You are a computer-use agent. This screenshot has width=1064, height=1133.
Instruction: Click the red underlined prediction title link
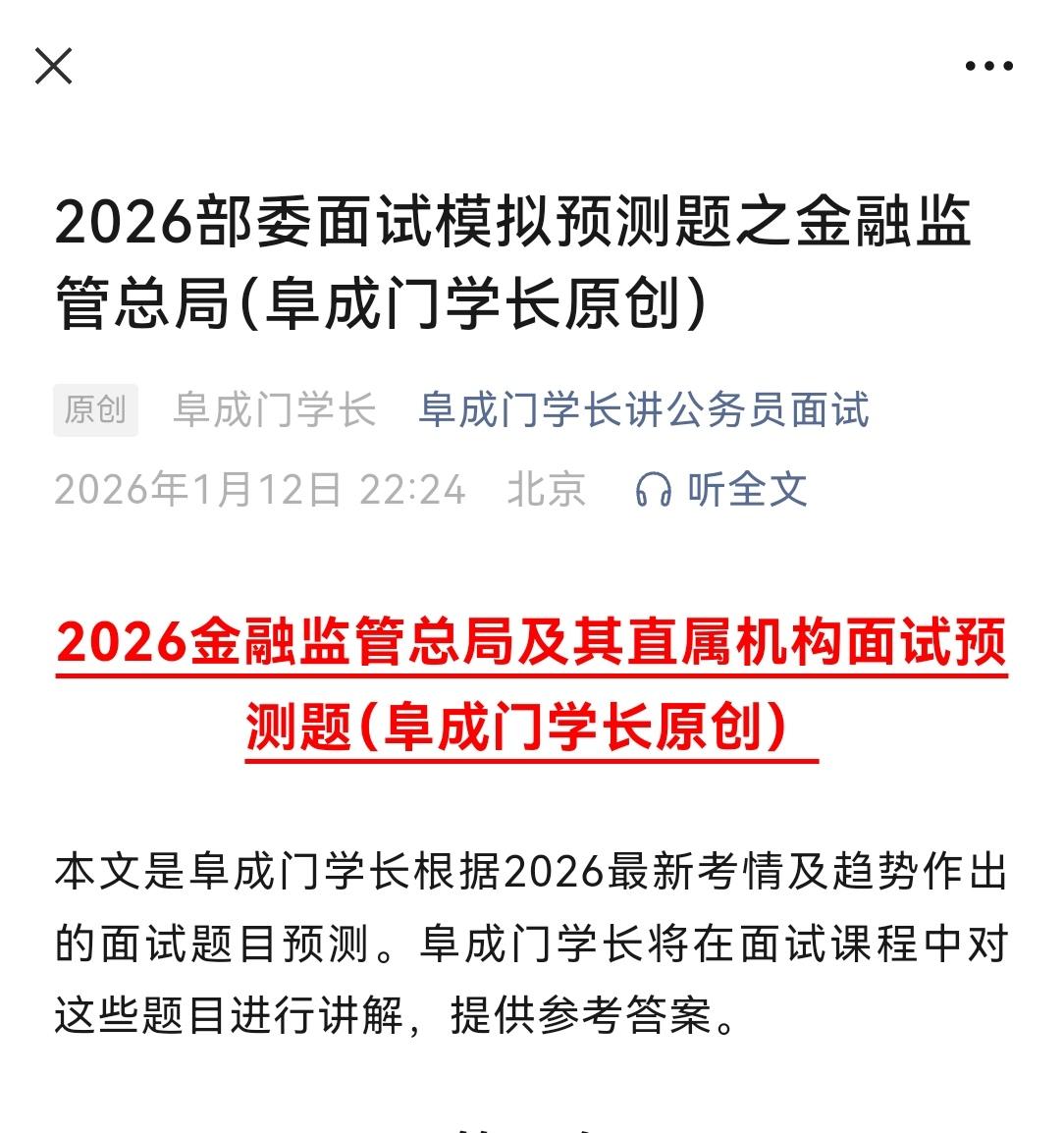(x=531, y=687)
